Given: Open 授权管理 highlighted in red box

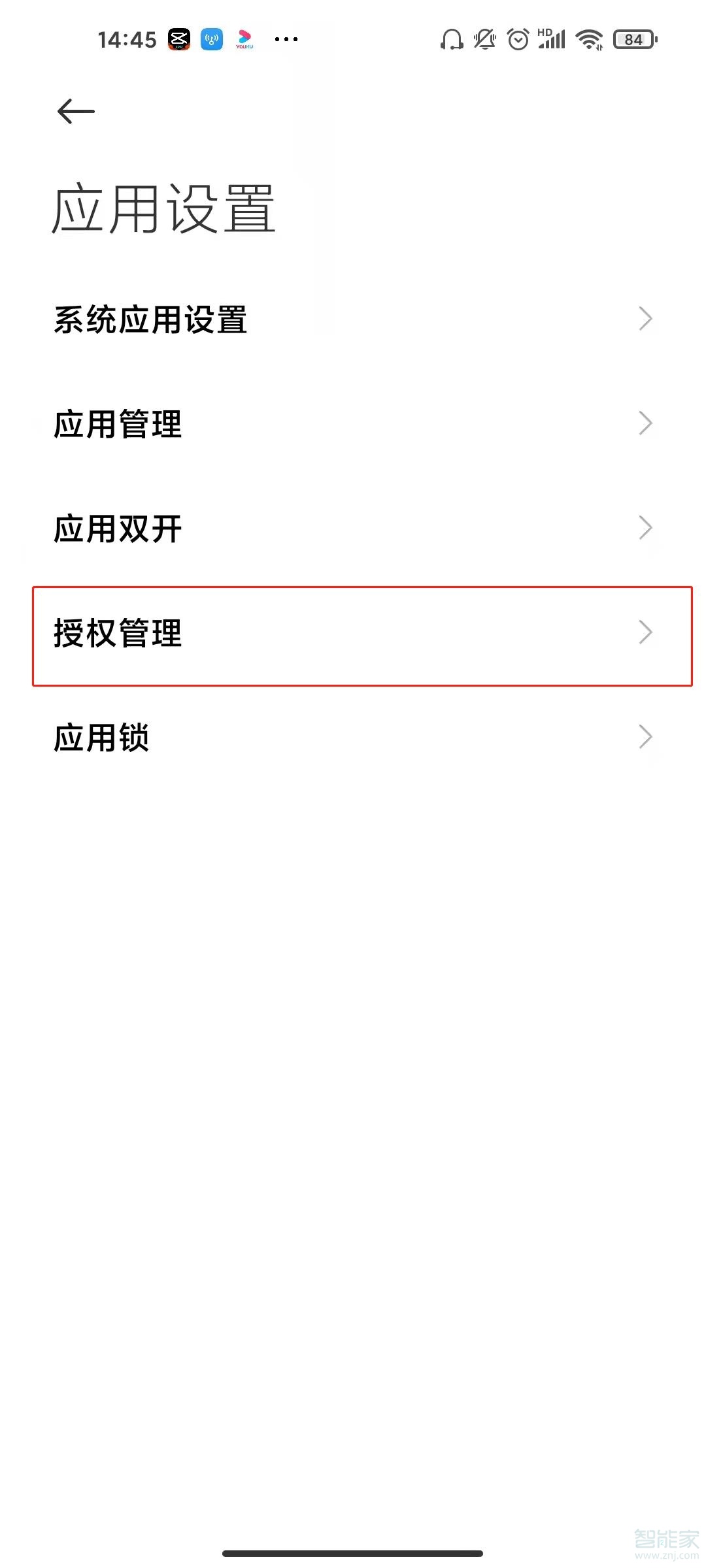Looking at the screenshot, I should (119, 632).
